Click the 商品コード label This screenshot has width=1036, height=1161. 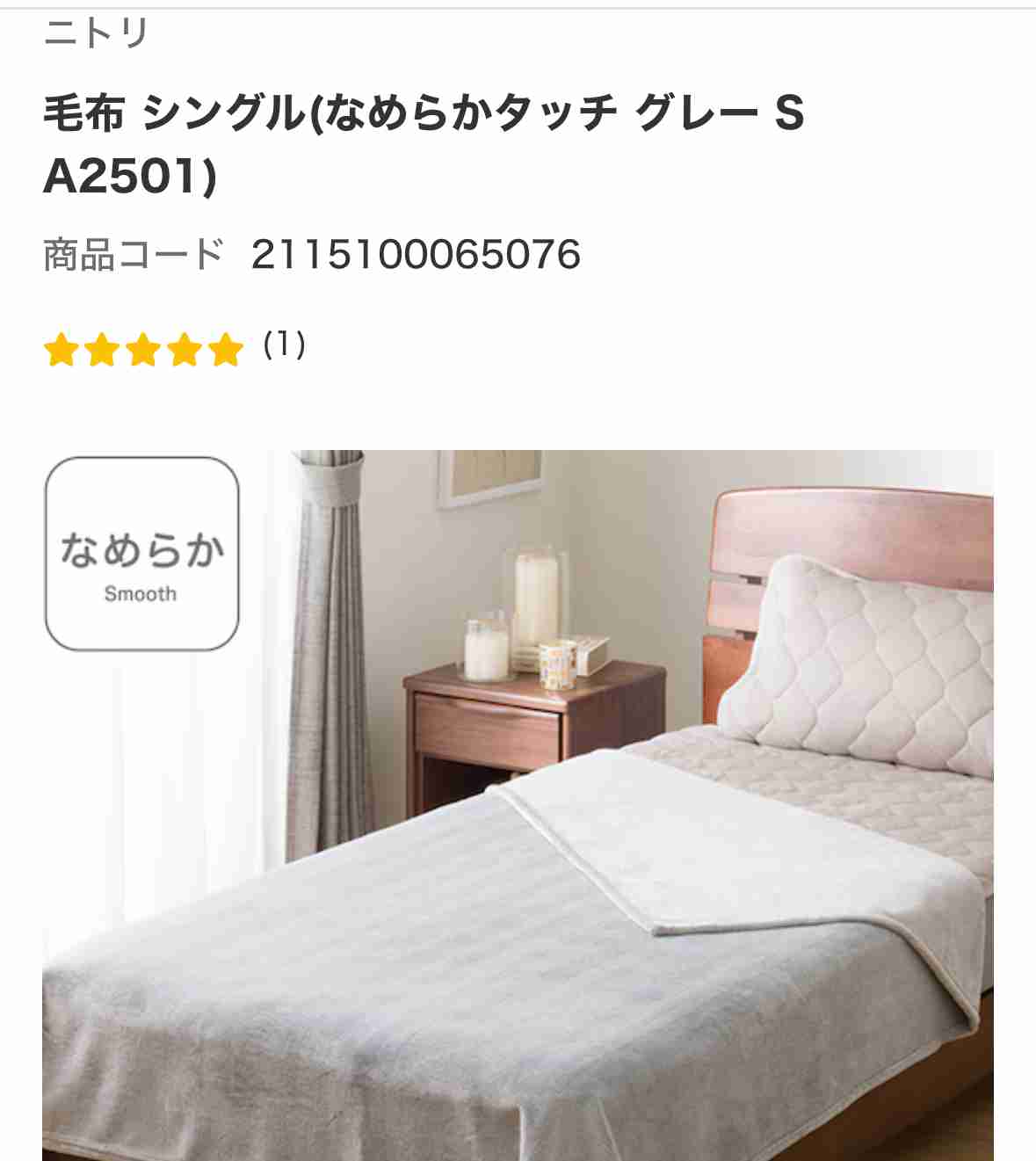127,253
